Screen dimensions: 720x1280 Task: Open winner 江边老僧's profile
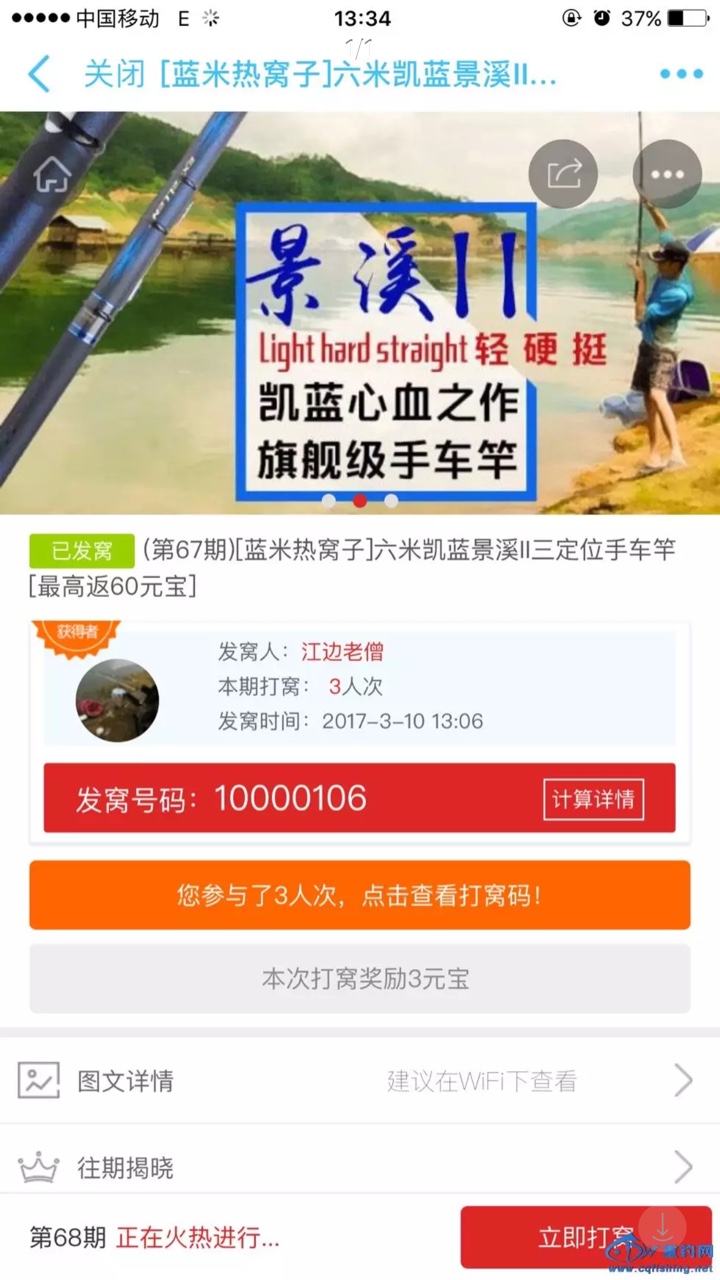click(342, 652)
